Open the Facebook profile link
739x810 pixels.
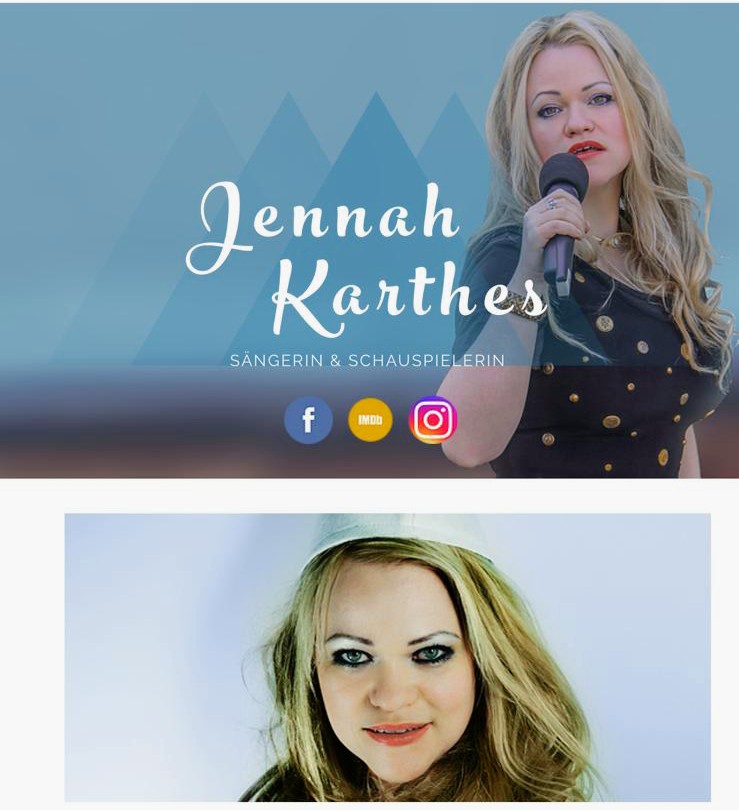(308, 420)
